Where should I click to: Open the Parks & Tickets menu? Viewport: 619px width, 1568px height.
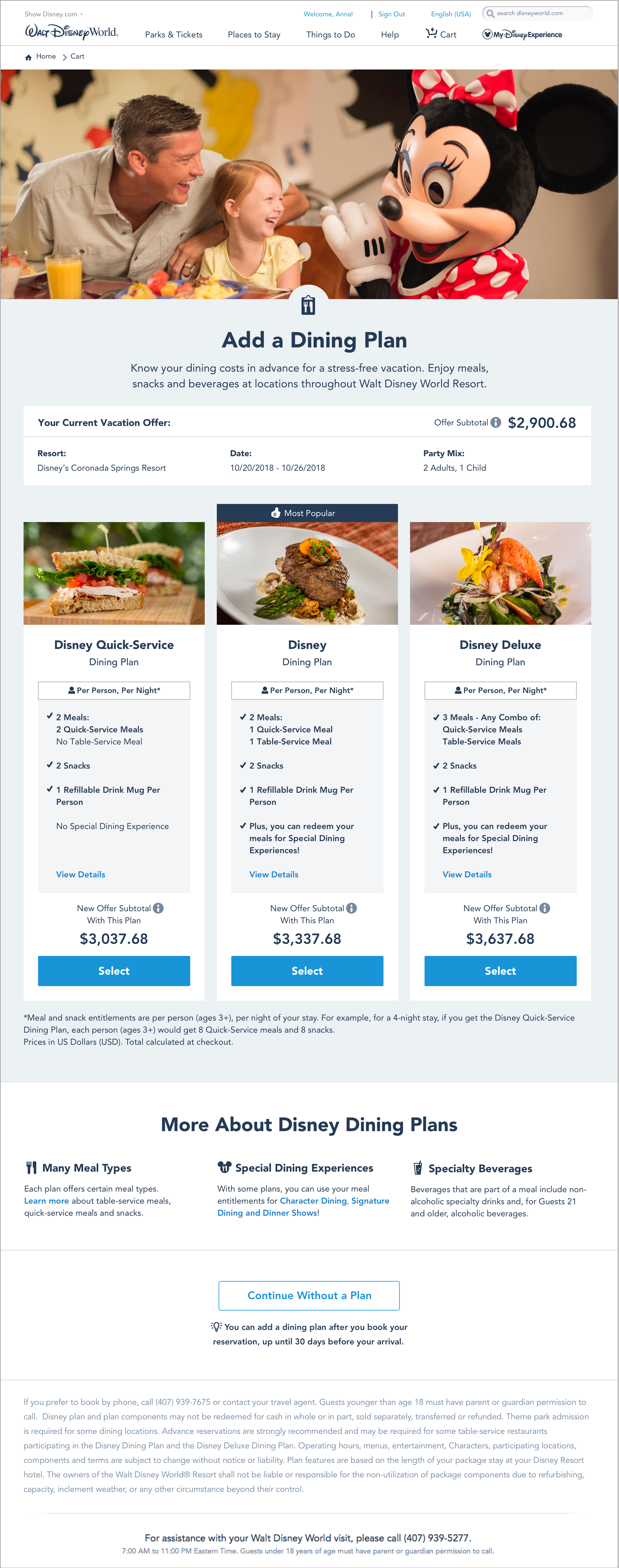(174, 35)
